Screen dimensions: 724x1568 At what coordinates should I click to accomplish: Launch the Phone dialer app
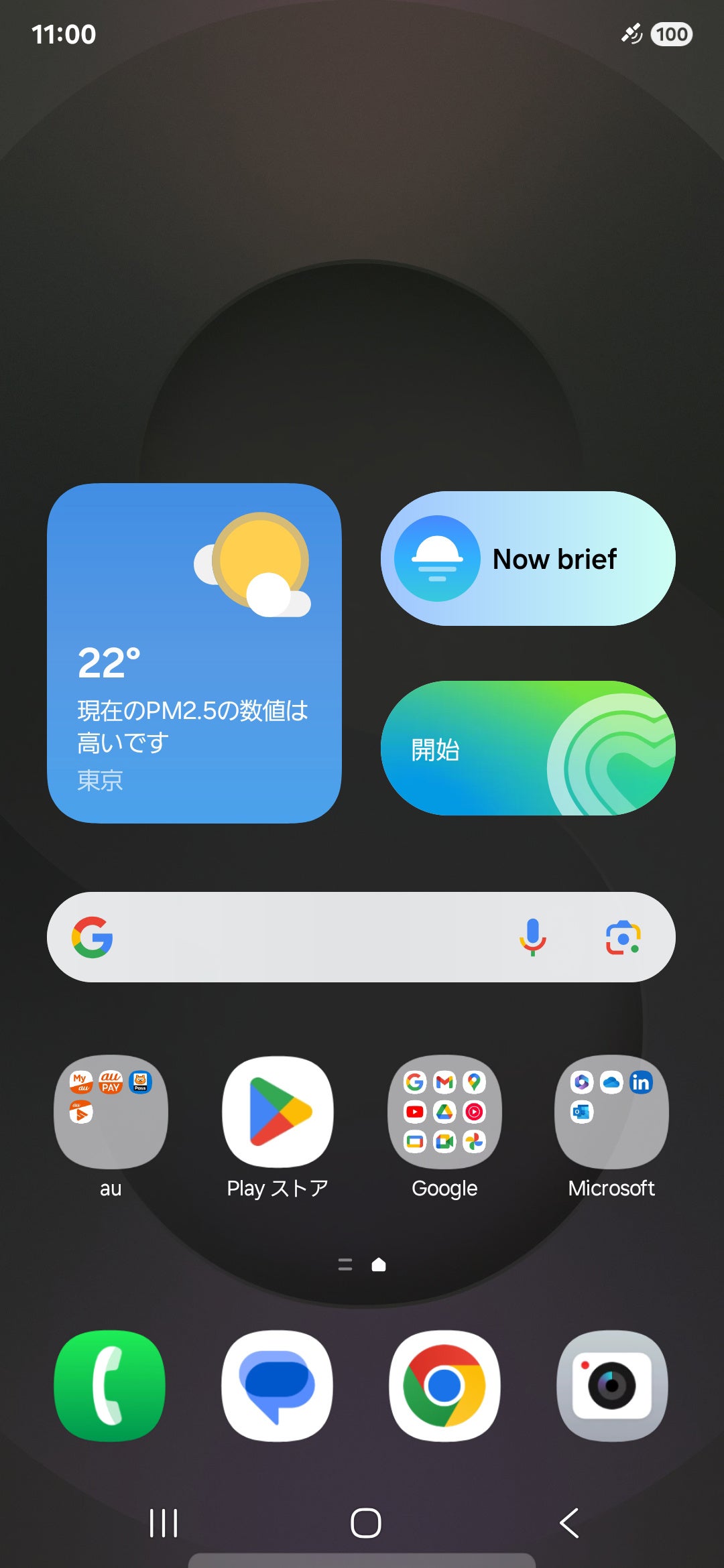point(110,1386)
